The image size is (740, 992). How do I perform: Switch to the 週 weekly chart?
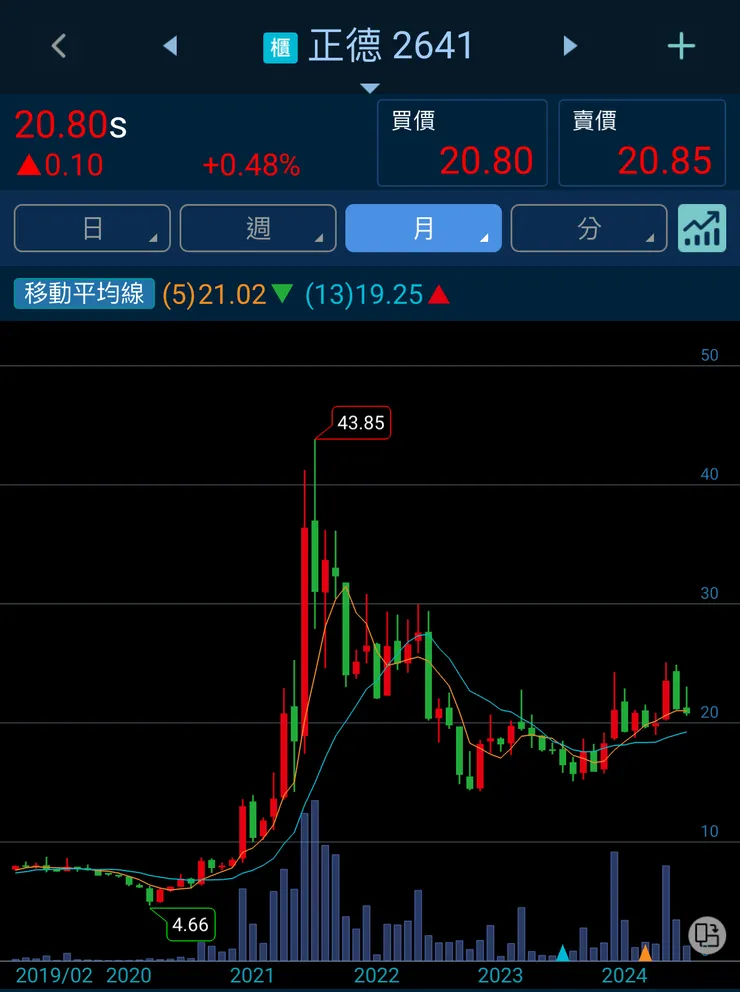click(258, 228)
